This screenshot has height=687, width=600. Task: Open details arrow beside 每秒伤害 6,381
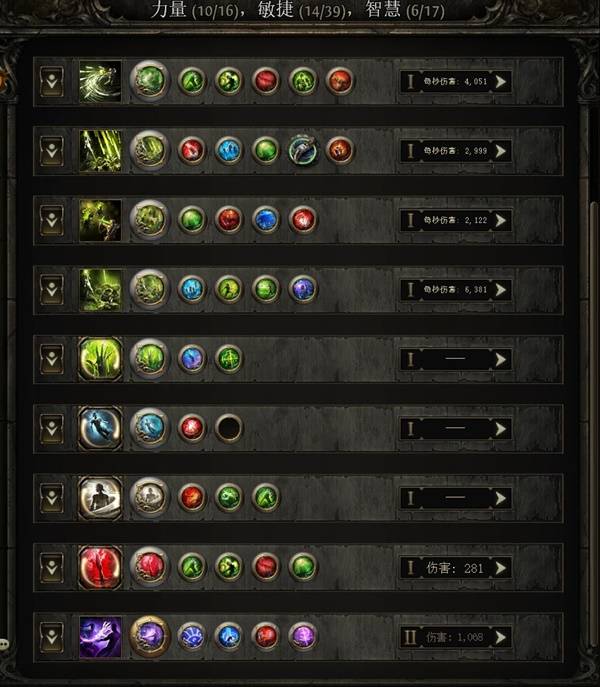(501, 290)
